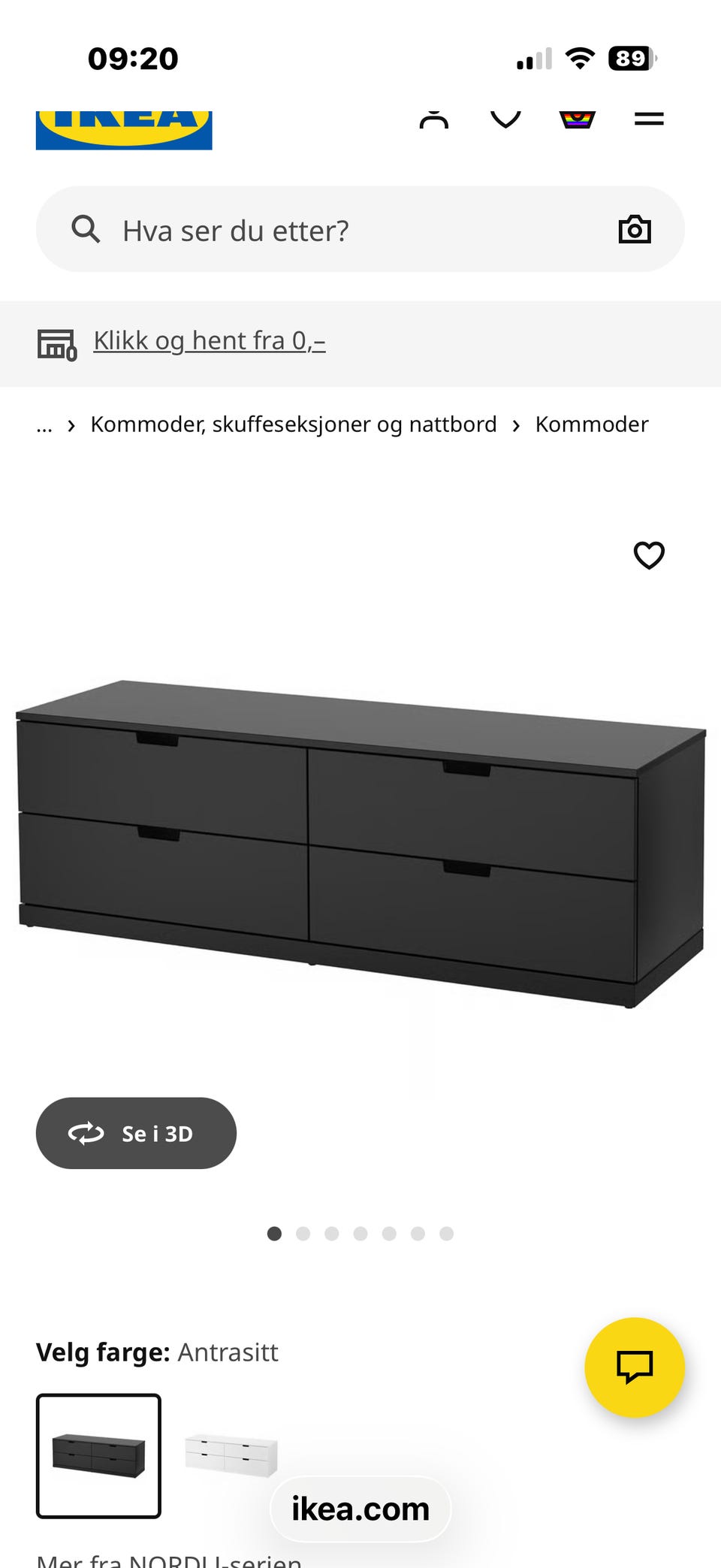This screenshot has width=721, height=1568.
Task: Open Kommoder breadcrumb category
Action: (x=591, y=424)
